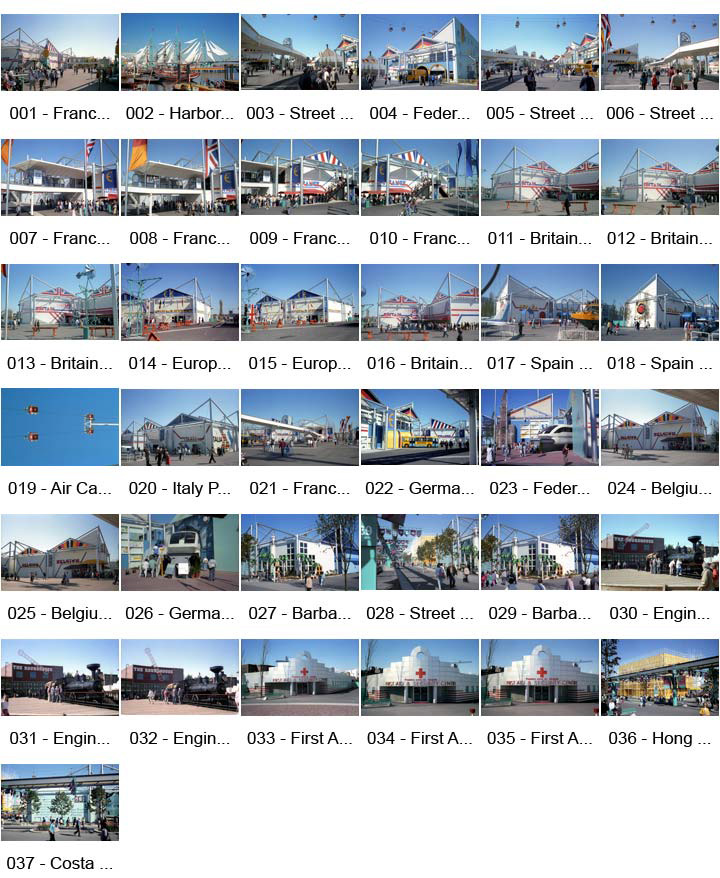Select thumbnail 004 - Feder...
This screenshot has height=878, width=720.
(x=420, y=52)
